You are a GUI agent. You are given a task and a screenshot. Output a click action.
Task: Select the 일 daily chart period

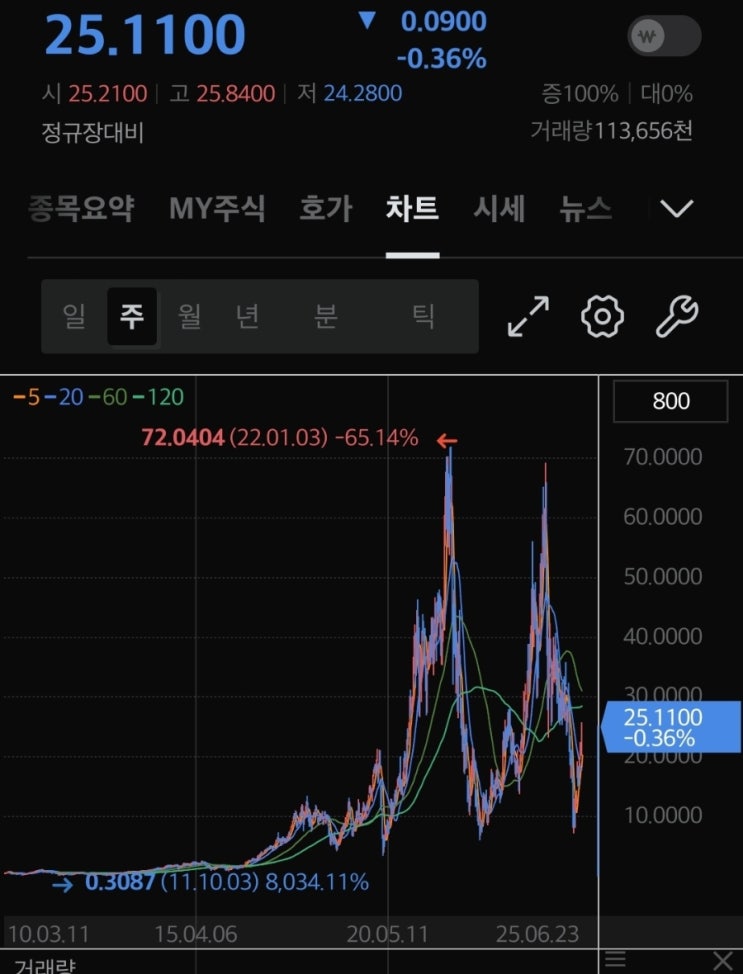(x=74, y=317)
